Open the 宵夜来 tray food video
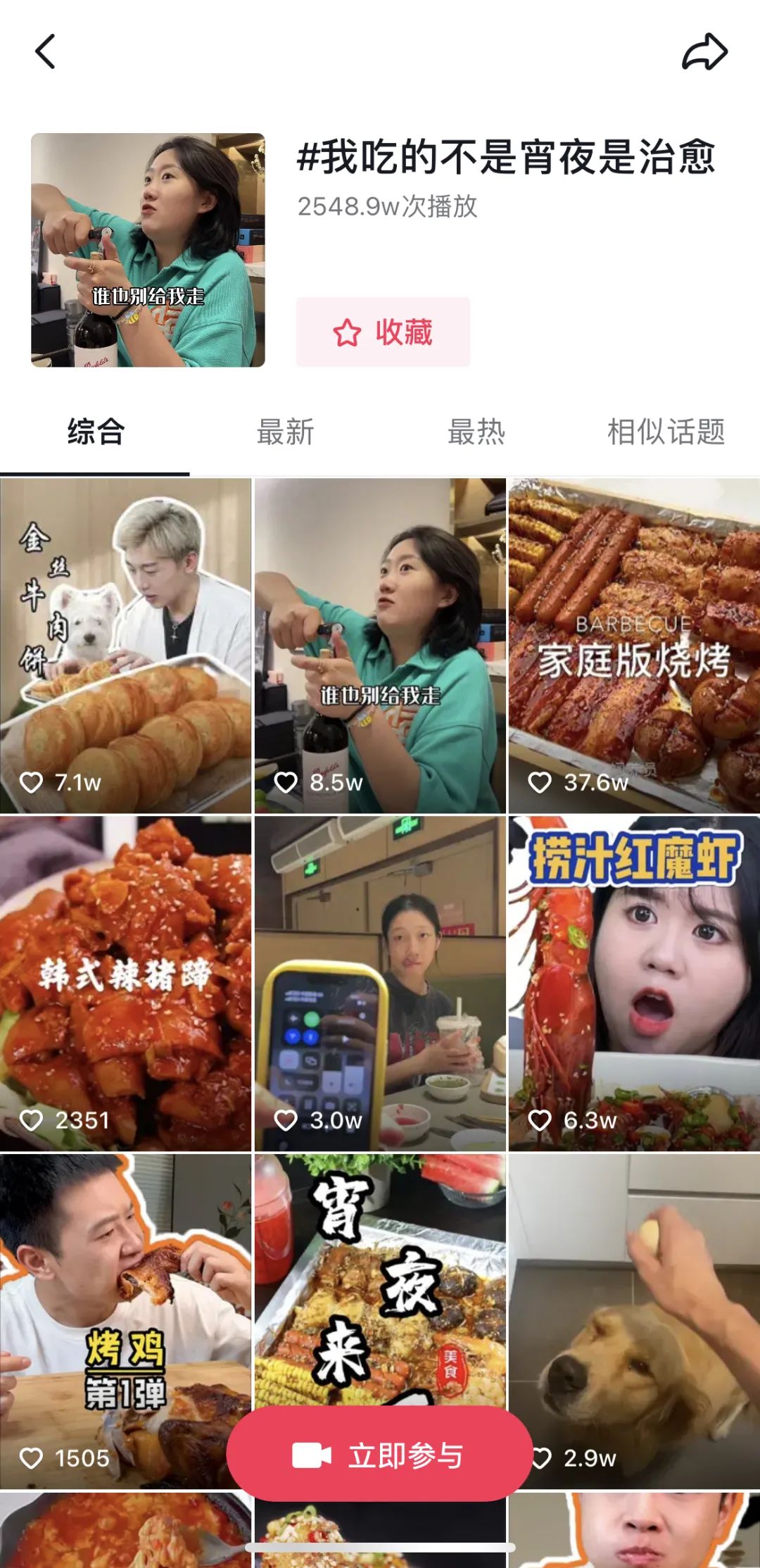This screenshot has width=760, height=1568. click(x=380, y=1279)
